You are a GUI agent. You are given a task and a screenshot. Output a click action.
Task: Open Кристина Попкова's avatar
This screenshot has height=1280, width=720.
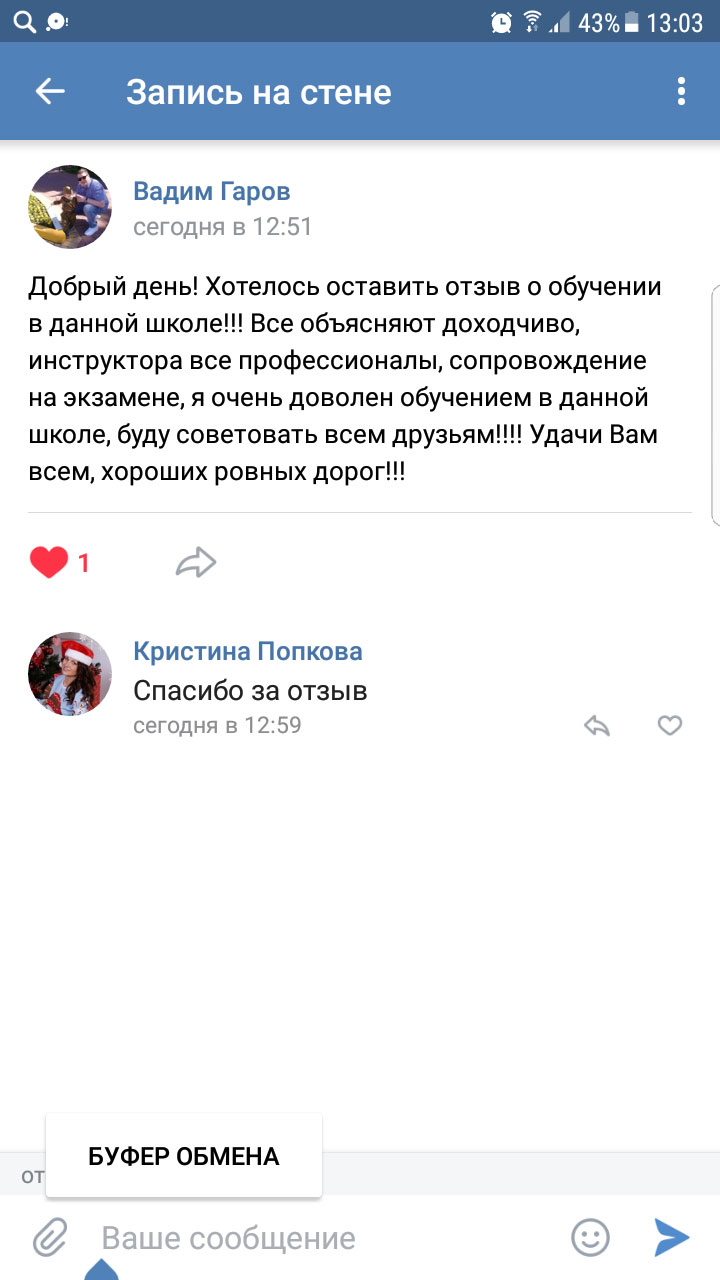tap(70, 674)
